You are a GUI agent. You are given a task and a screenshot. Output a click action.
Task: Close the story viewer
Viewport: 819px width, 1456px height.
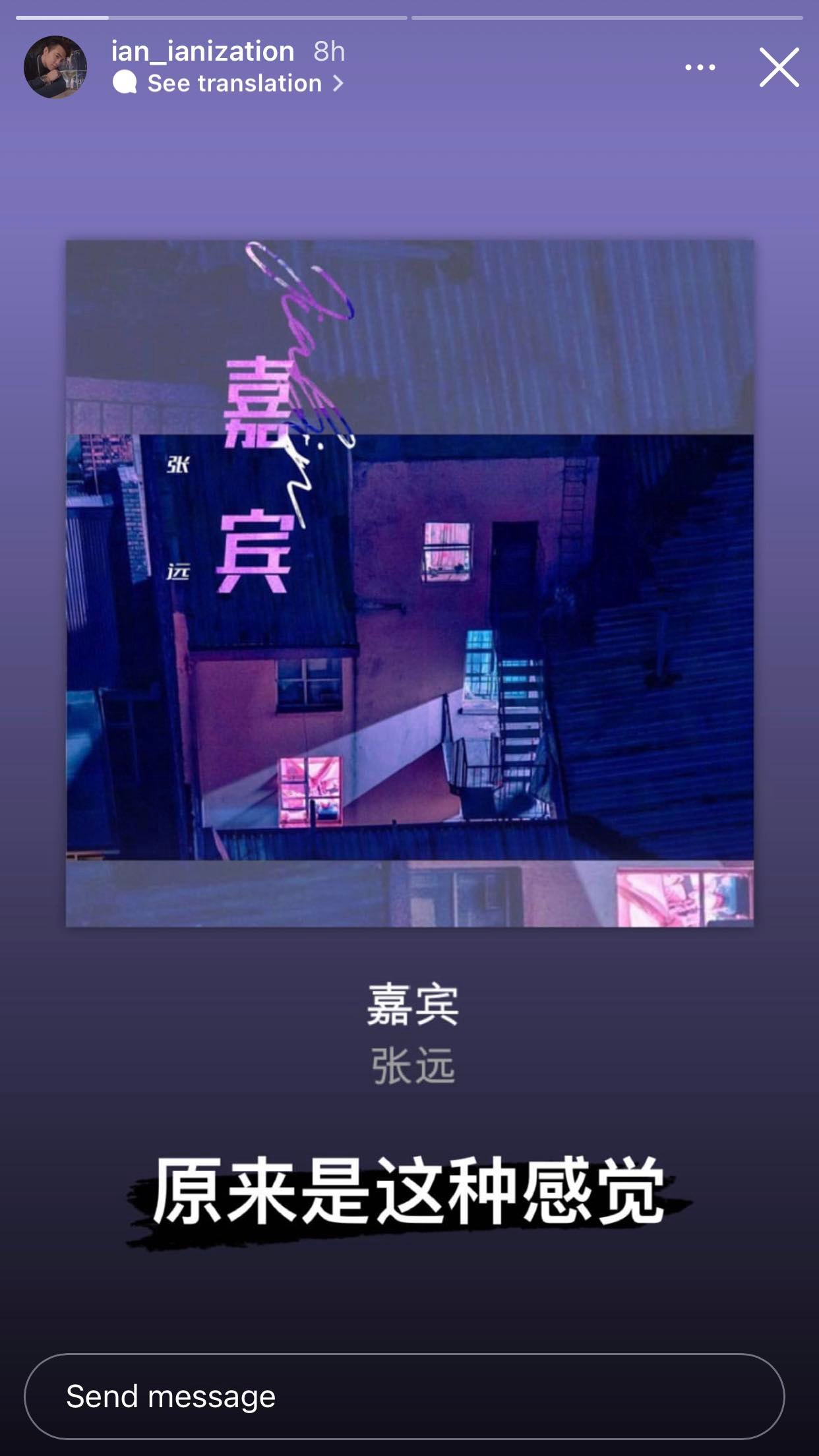pyautogui.click(x=779, y=67)
